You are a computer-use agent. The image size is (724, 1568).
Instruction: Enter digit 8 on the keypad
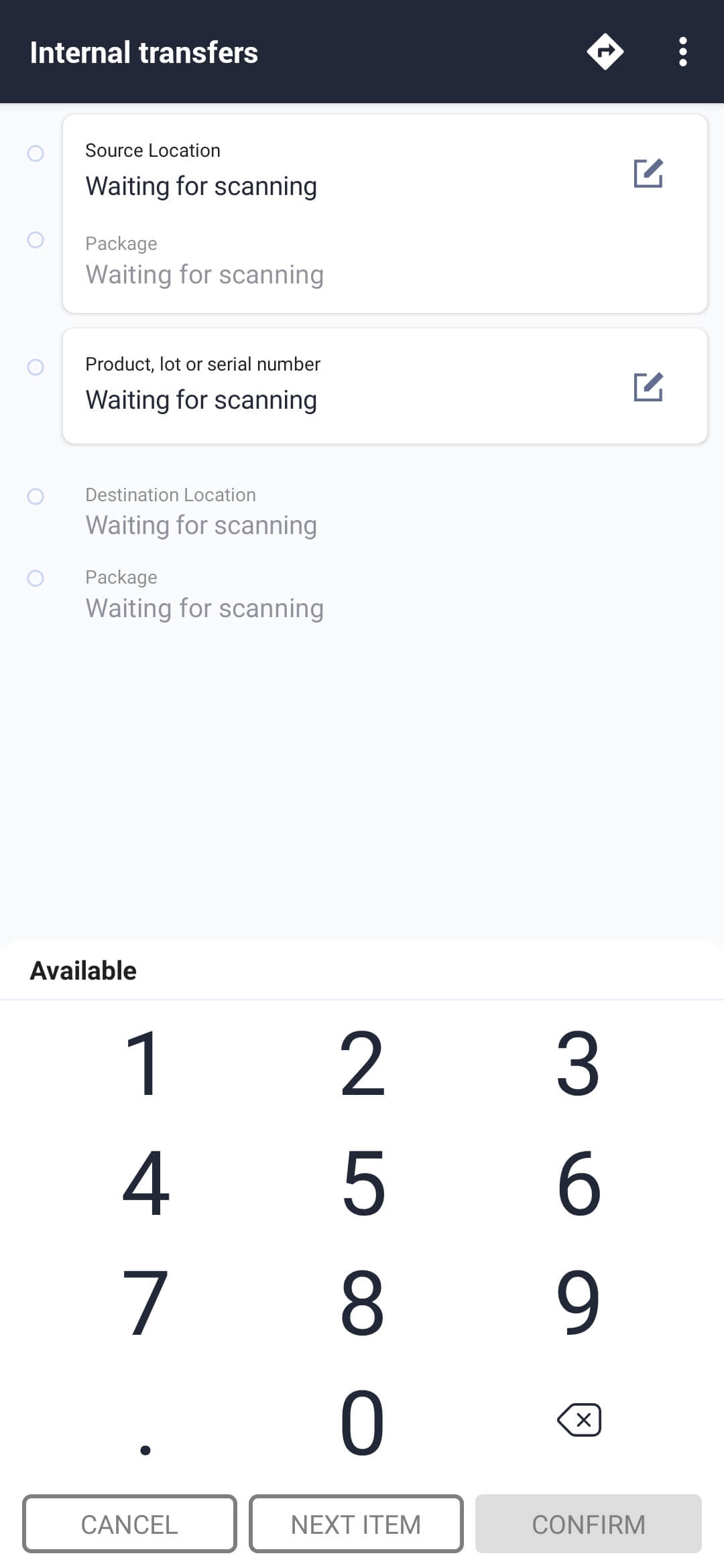[362, 1301]
